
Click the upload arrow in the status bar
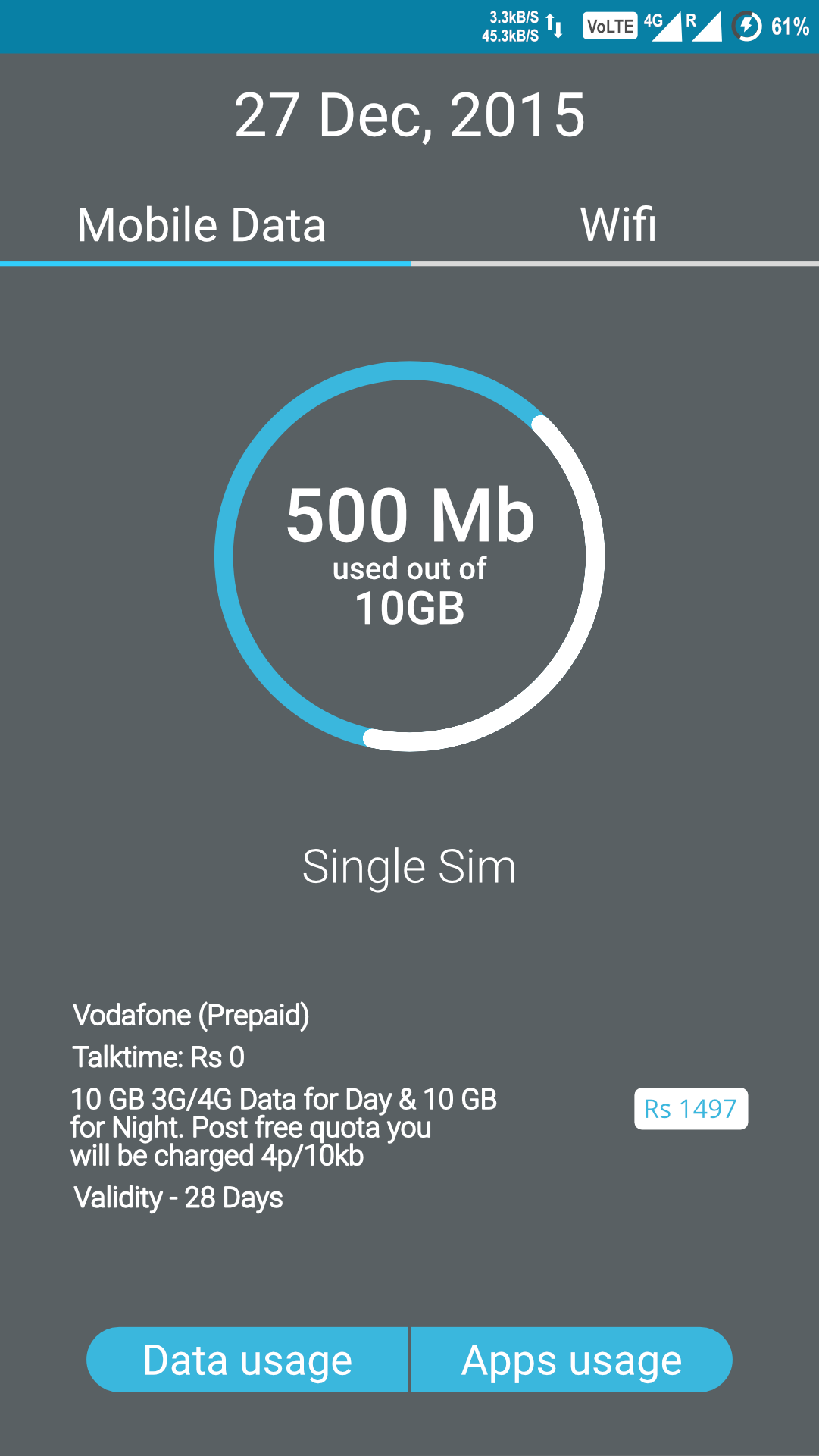click(549, 20)
